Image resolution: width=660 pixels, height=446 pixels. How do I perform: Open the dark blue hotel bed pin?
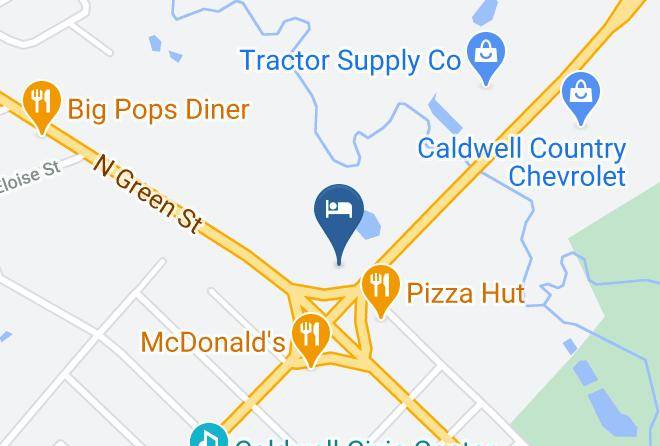pos(339,224)
